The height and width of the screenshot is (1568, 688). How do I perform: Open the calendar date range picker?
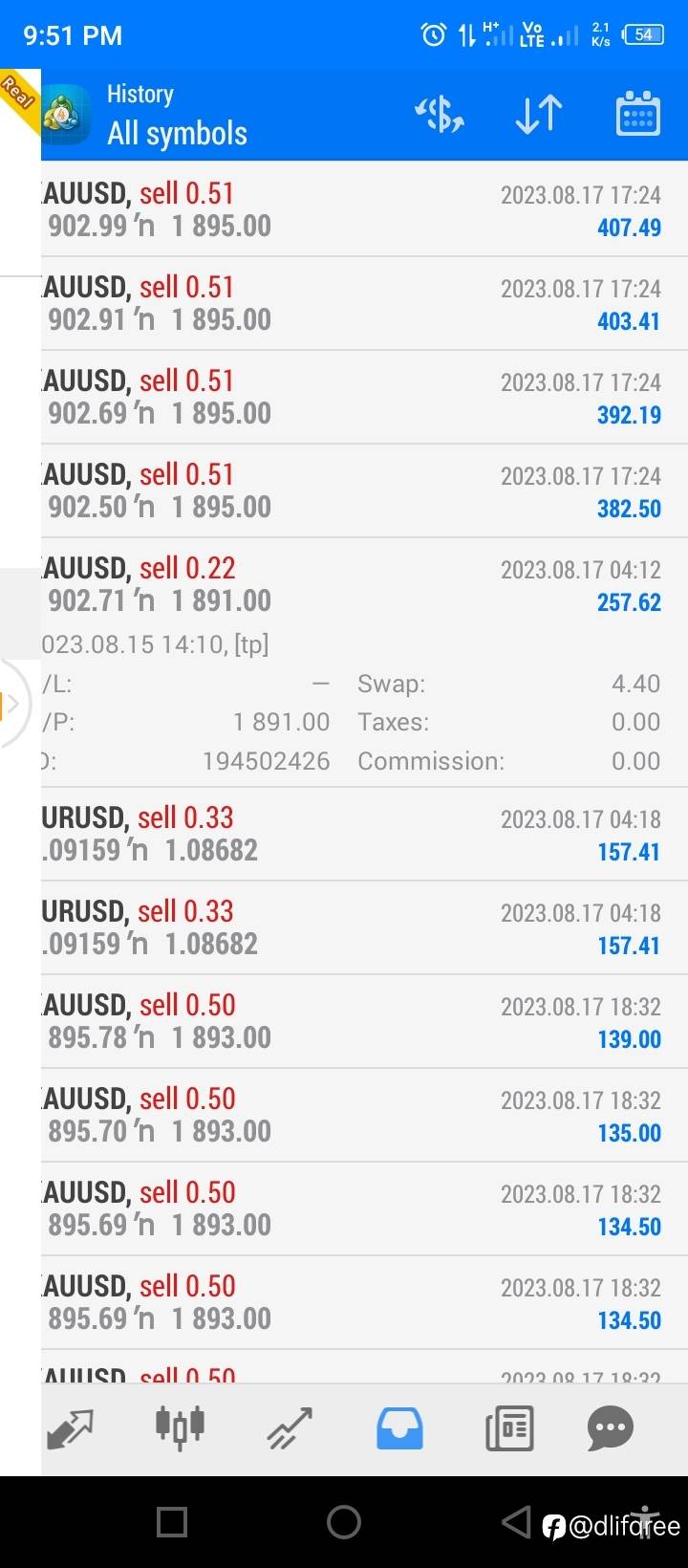tap(637, 115)
